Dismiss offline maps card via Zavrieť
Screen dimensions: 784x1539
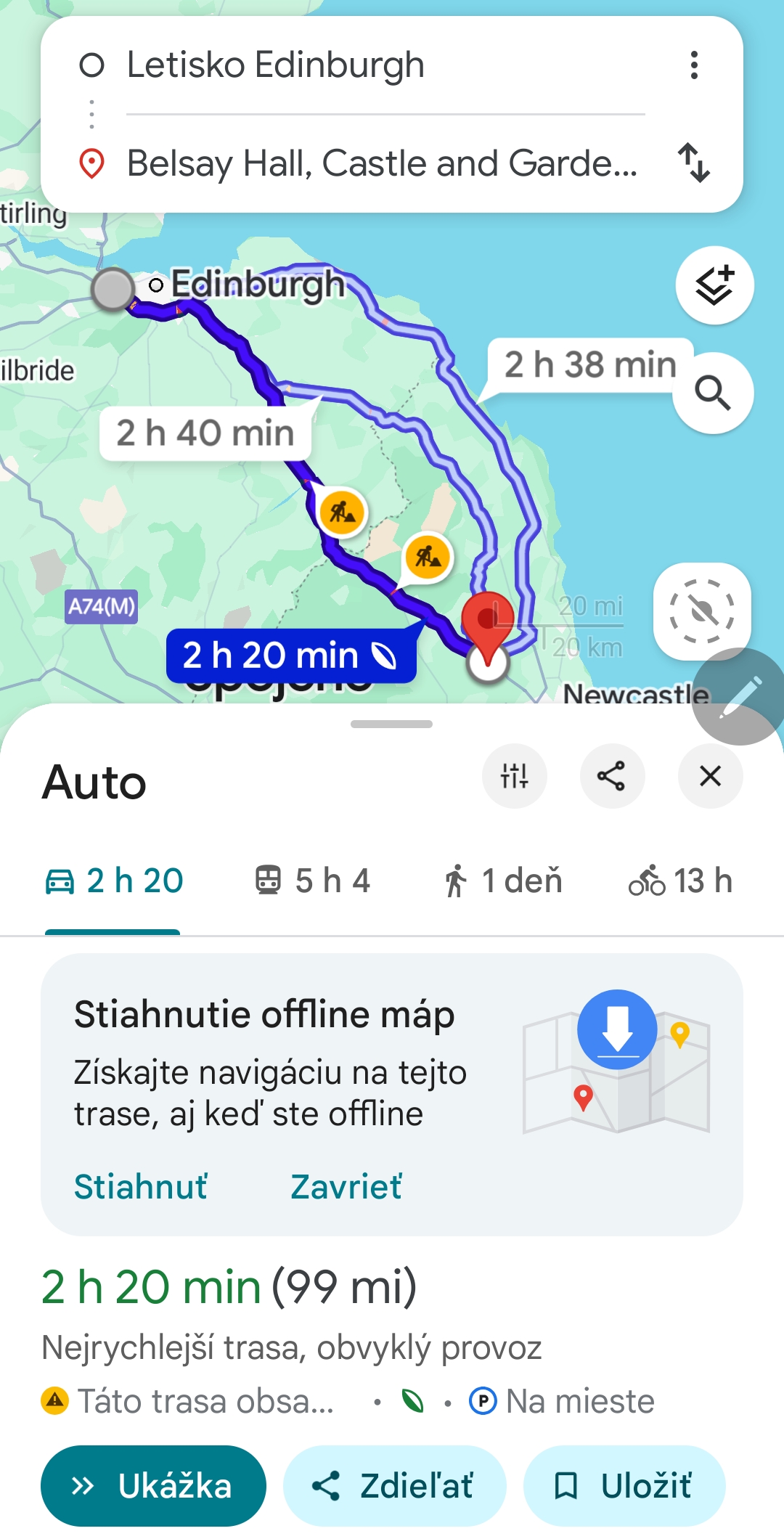[x=346, y=1187]
